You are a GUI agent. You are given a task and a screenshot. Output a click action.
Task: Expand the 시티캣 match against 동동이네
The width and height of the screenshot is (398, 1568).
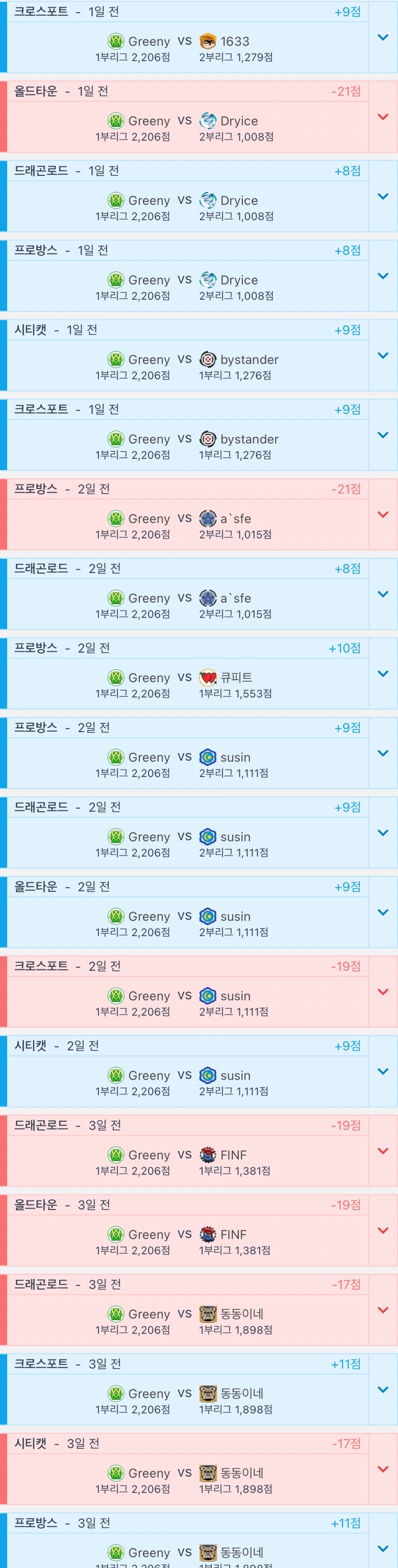(383, 1469)
